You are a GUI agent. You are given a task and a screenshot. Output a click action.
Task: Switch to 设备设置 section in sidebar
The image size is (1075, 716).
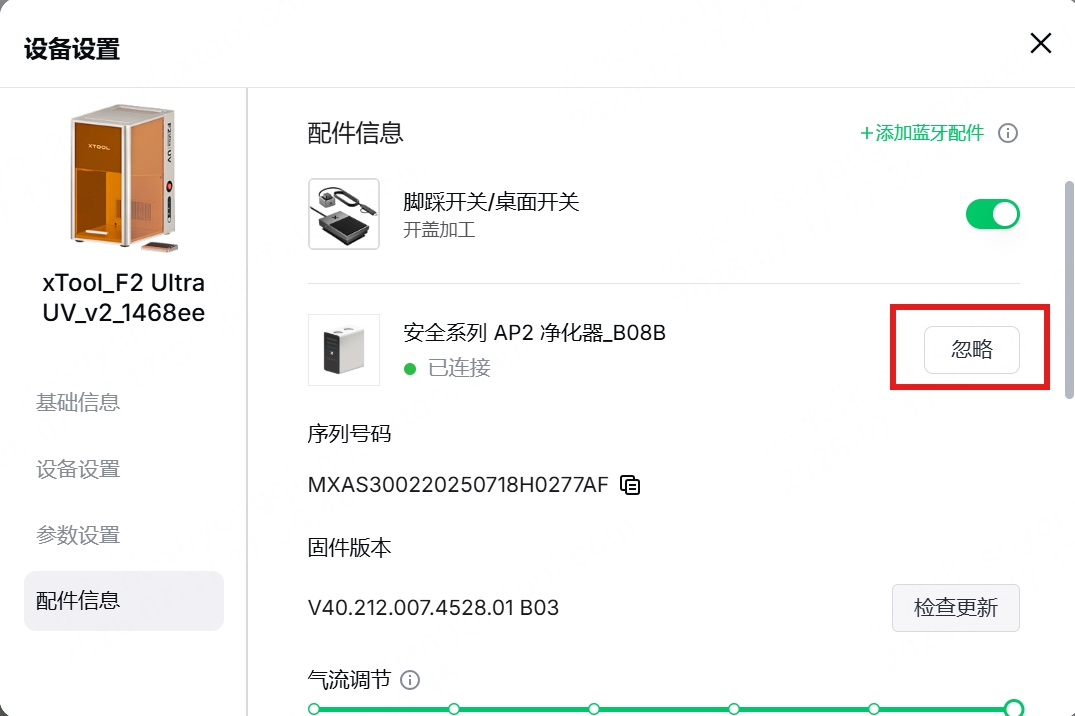[78, 469]
